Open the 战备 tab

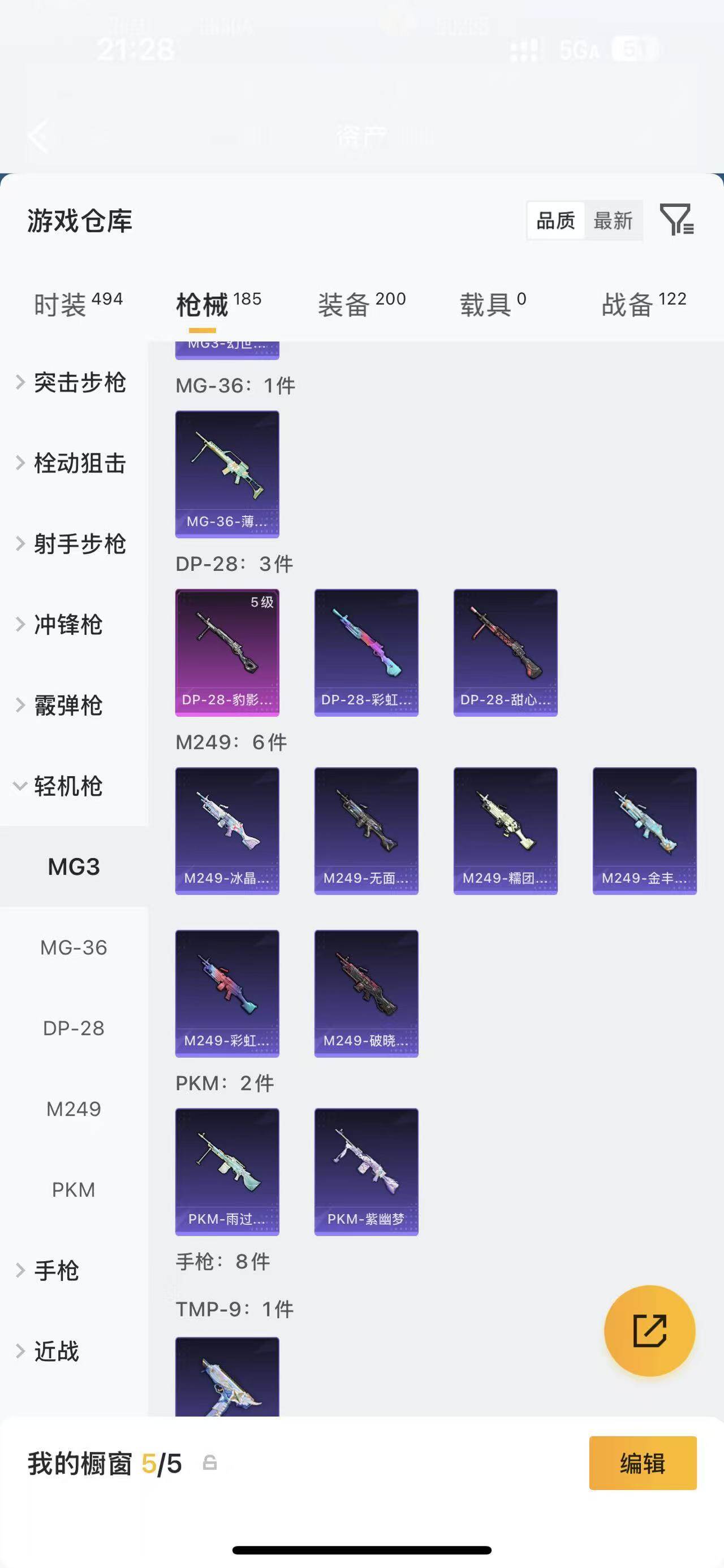point(644,304)
